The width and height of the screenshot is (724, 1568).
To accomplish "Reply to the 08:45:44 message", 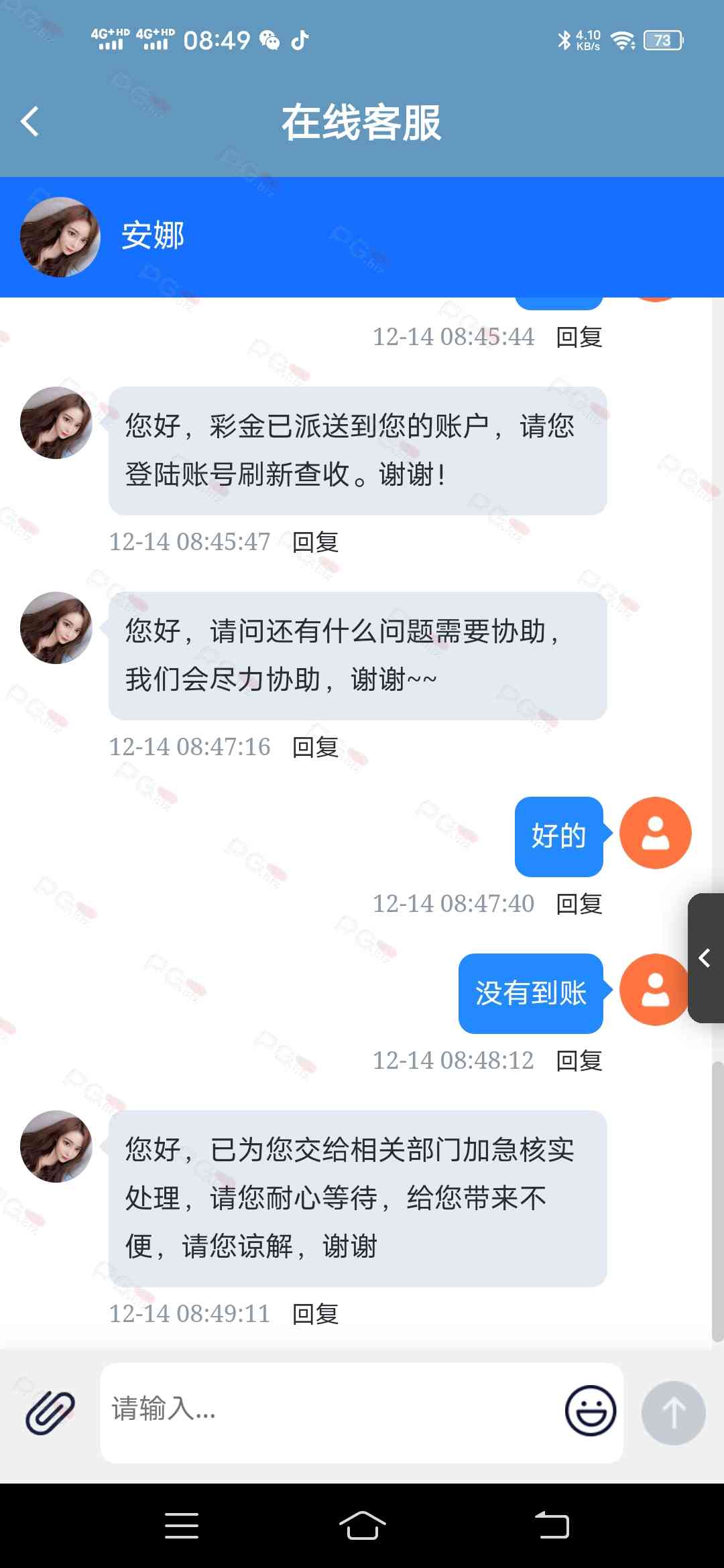I will [x=579, y=337].
